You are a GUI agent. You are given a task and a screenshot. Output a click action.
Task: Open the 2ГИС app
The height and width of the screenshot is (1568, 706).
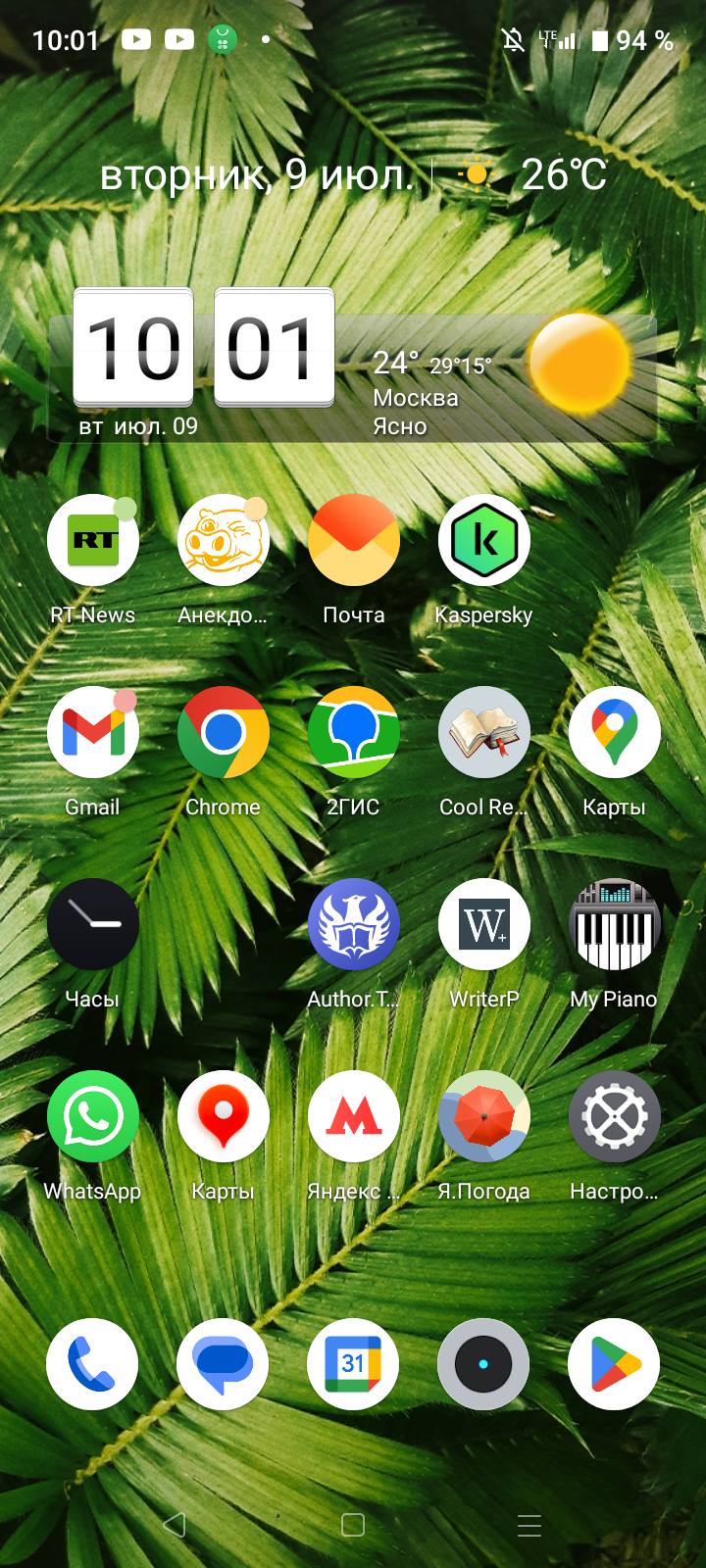tap(353, 732)
